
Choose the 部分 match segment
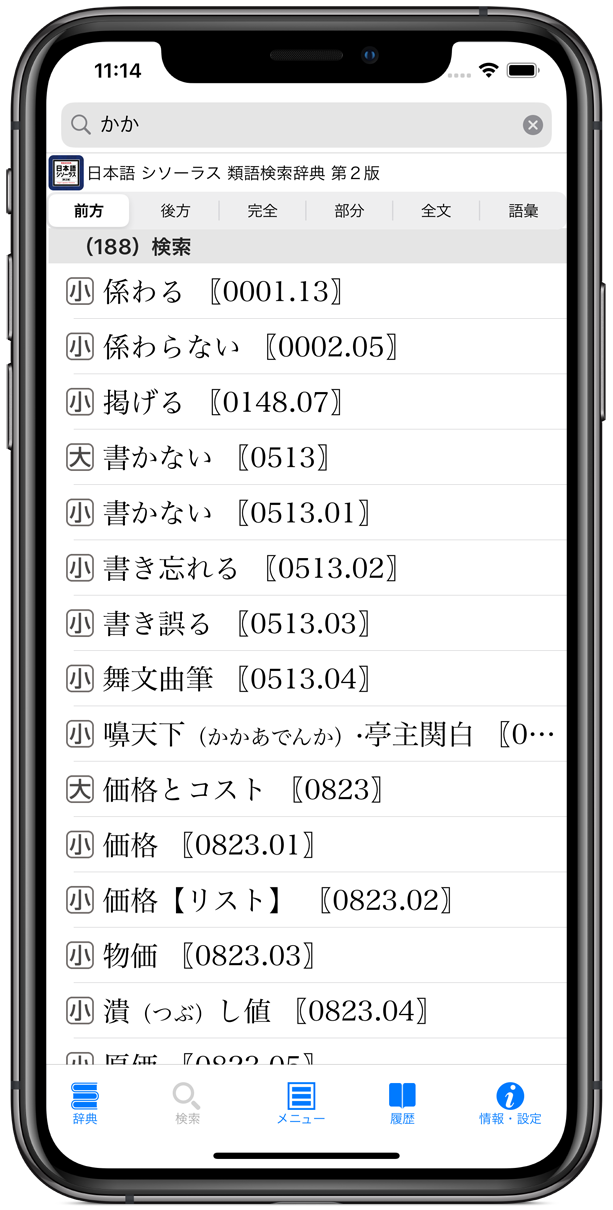point(349,211)
